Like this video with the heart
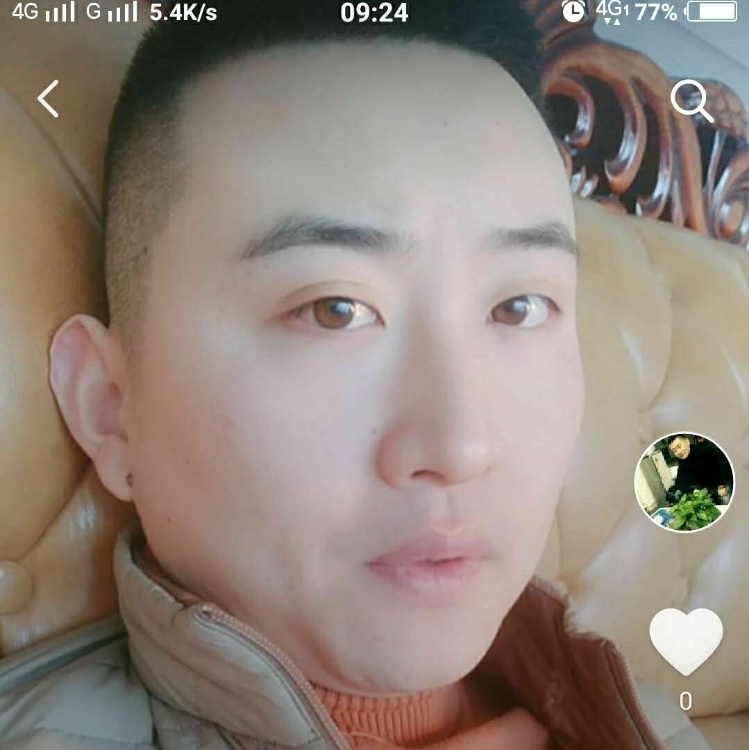 (685, 640)
